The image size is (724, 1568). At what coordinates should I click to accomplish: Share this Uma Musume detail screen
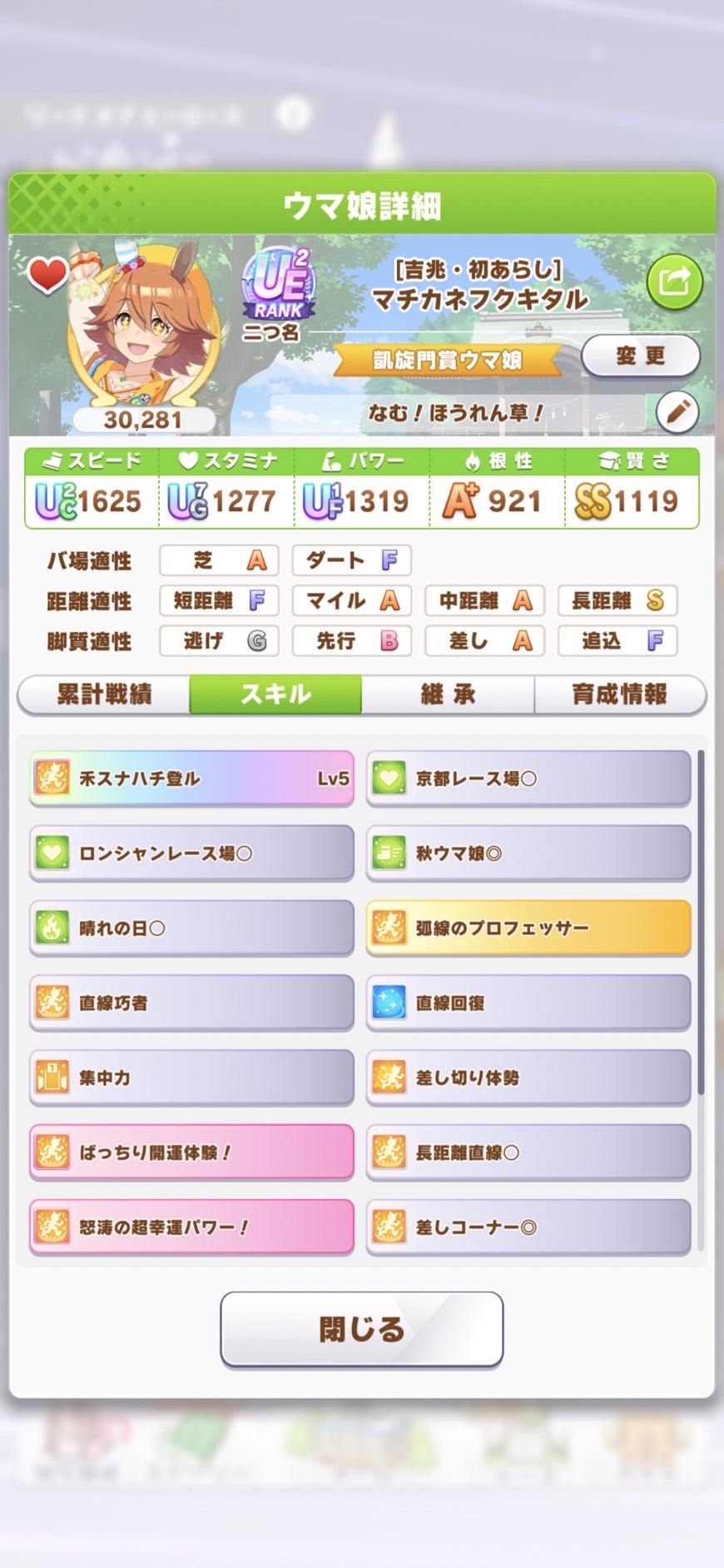pyautogui.click(x=674, y=282)
